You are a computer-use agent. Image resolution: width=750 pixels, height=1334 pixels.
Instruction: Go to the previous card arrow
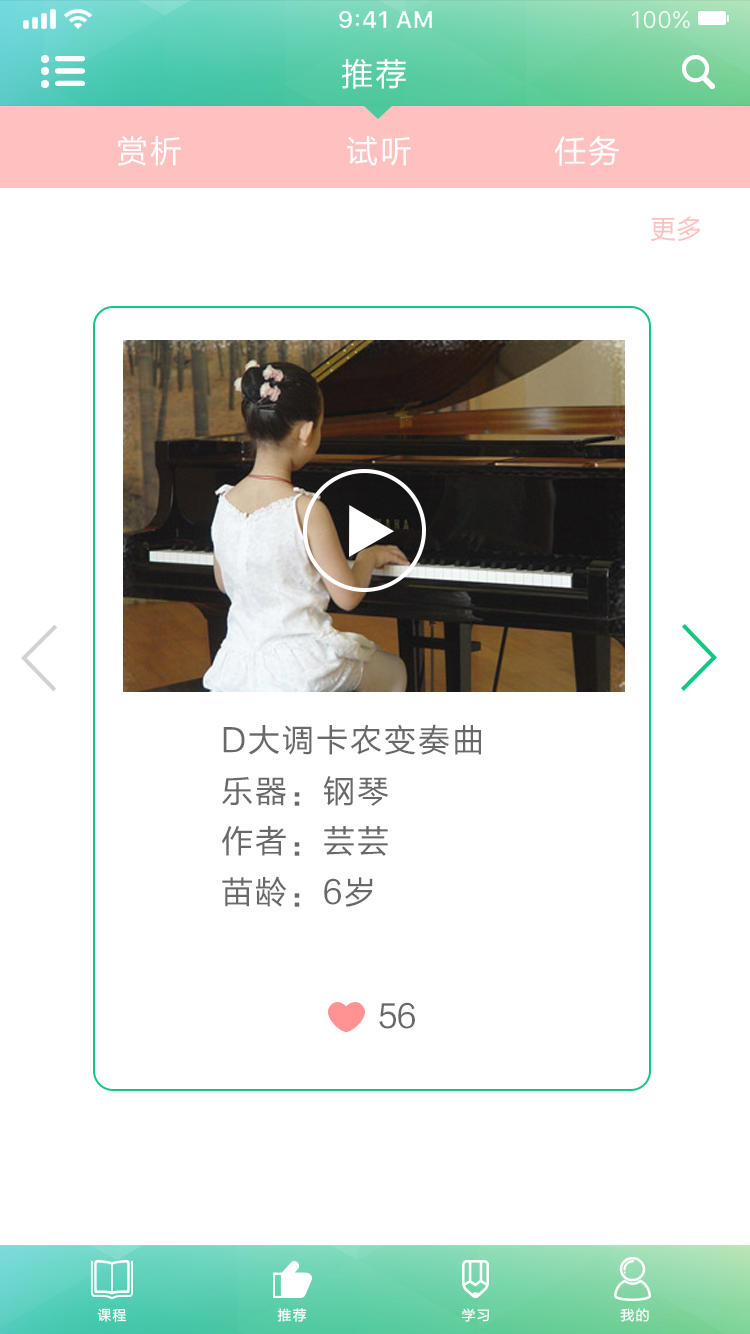(x=39, y=658)
